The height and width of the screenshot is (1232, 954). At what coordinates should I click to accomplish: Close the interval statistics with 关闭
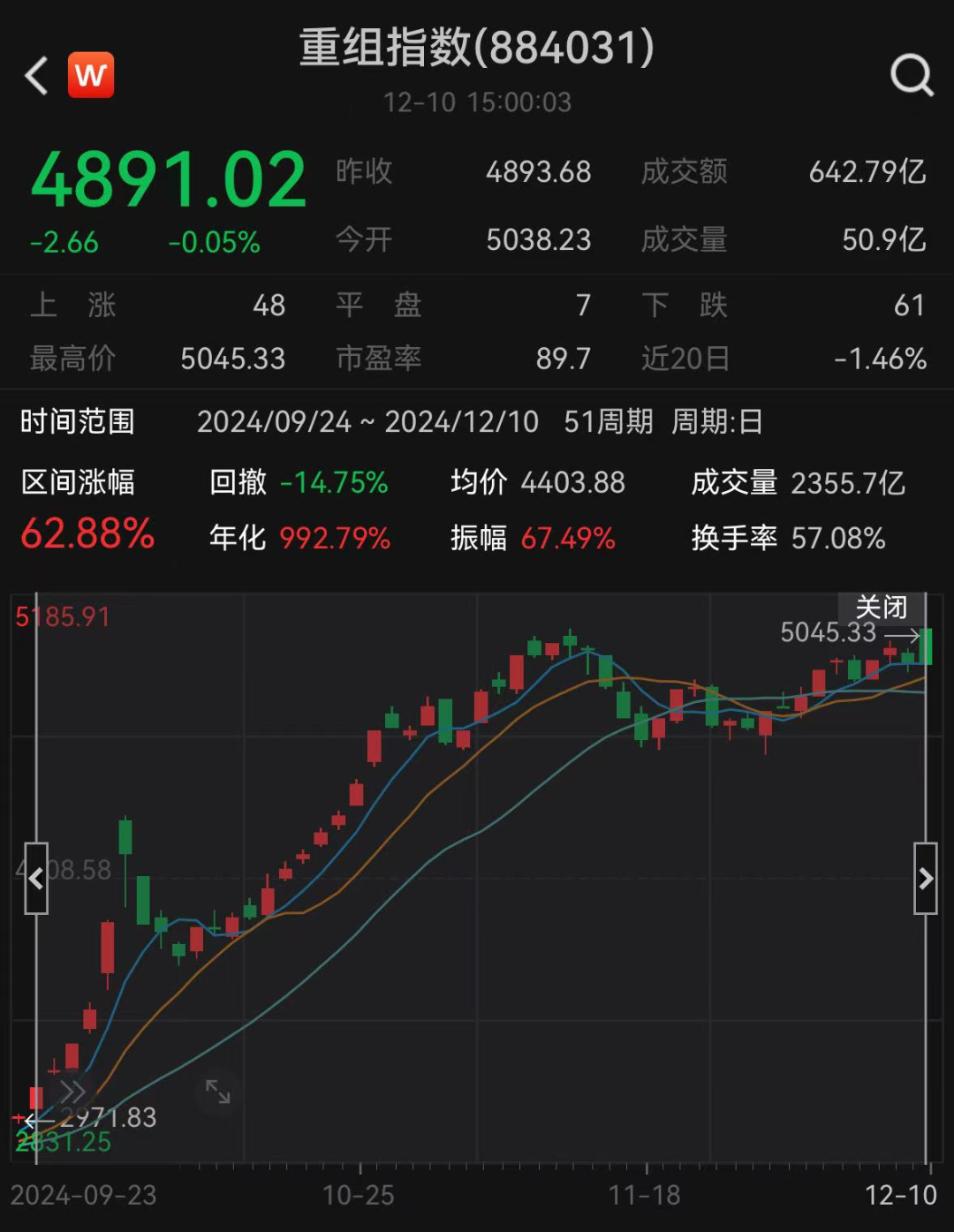click(881, 608)
